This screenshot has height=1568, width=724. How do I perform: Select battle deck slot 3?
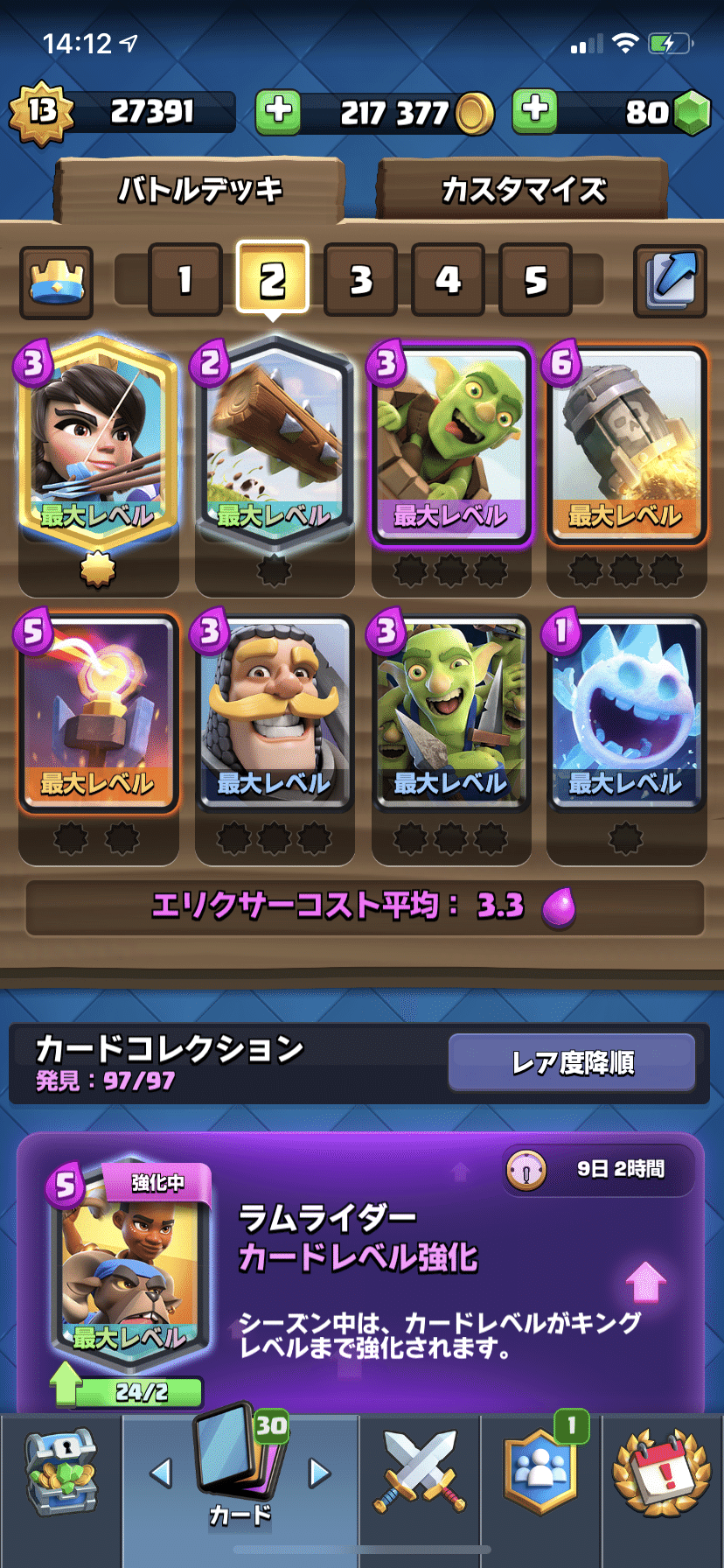click(x=360, y=280)
